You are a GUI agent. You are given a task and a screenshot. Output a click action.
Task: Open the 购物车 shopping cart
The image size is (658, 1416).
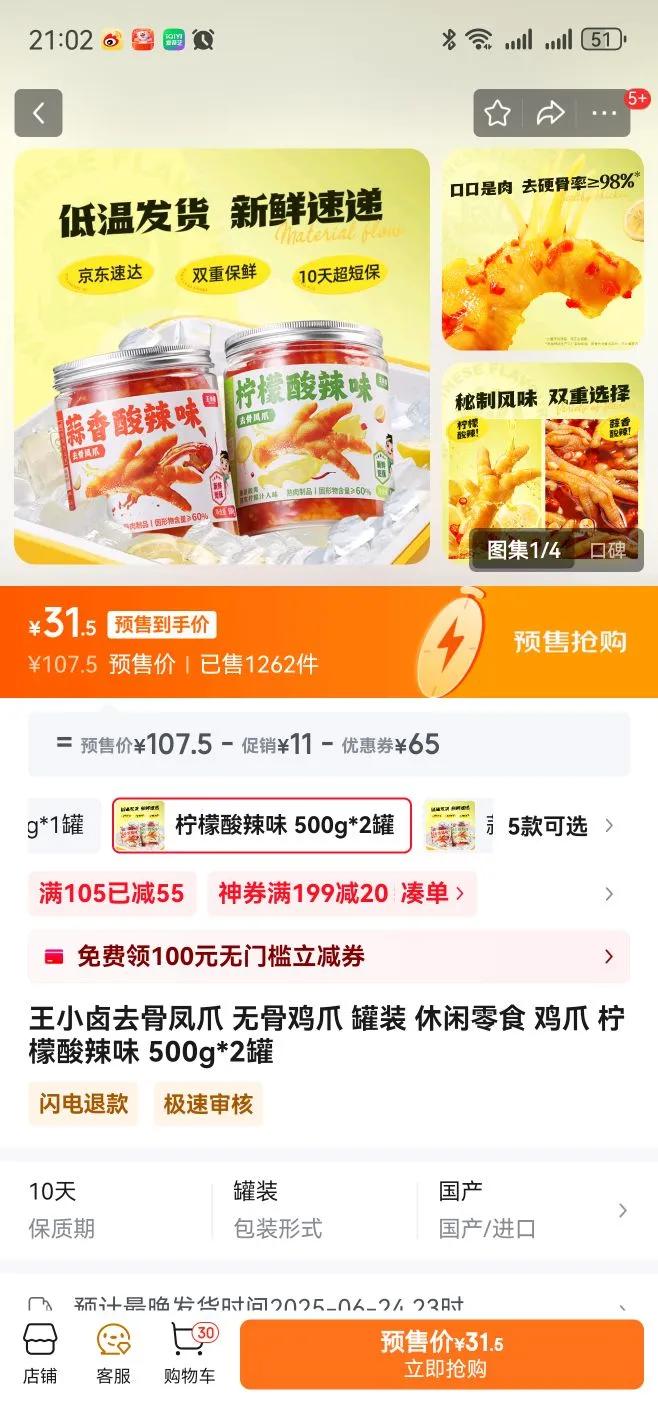190,1353
